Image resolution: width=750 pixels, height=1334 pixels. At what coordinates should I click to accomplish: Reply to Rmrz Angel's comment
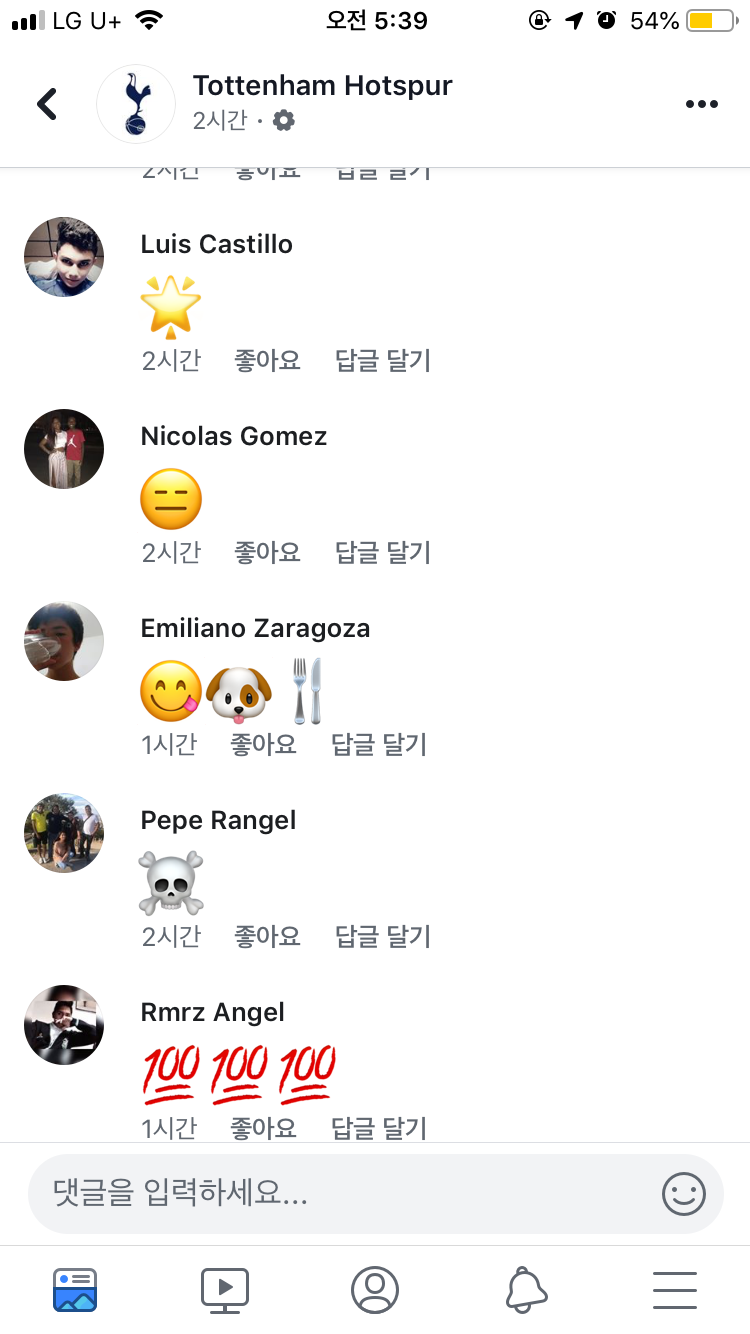379,1128
